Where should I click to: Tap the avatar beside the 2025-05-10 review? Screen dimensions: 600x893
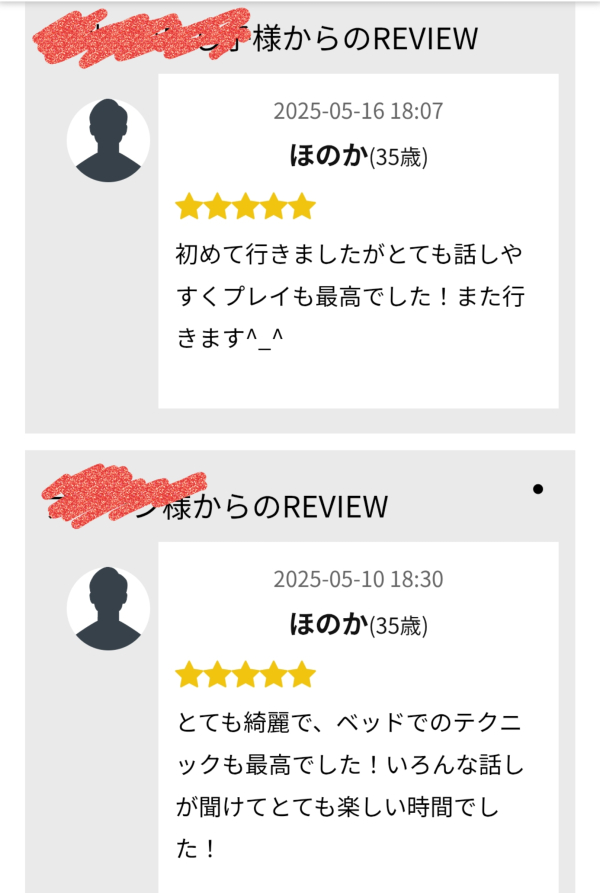108,608
